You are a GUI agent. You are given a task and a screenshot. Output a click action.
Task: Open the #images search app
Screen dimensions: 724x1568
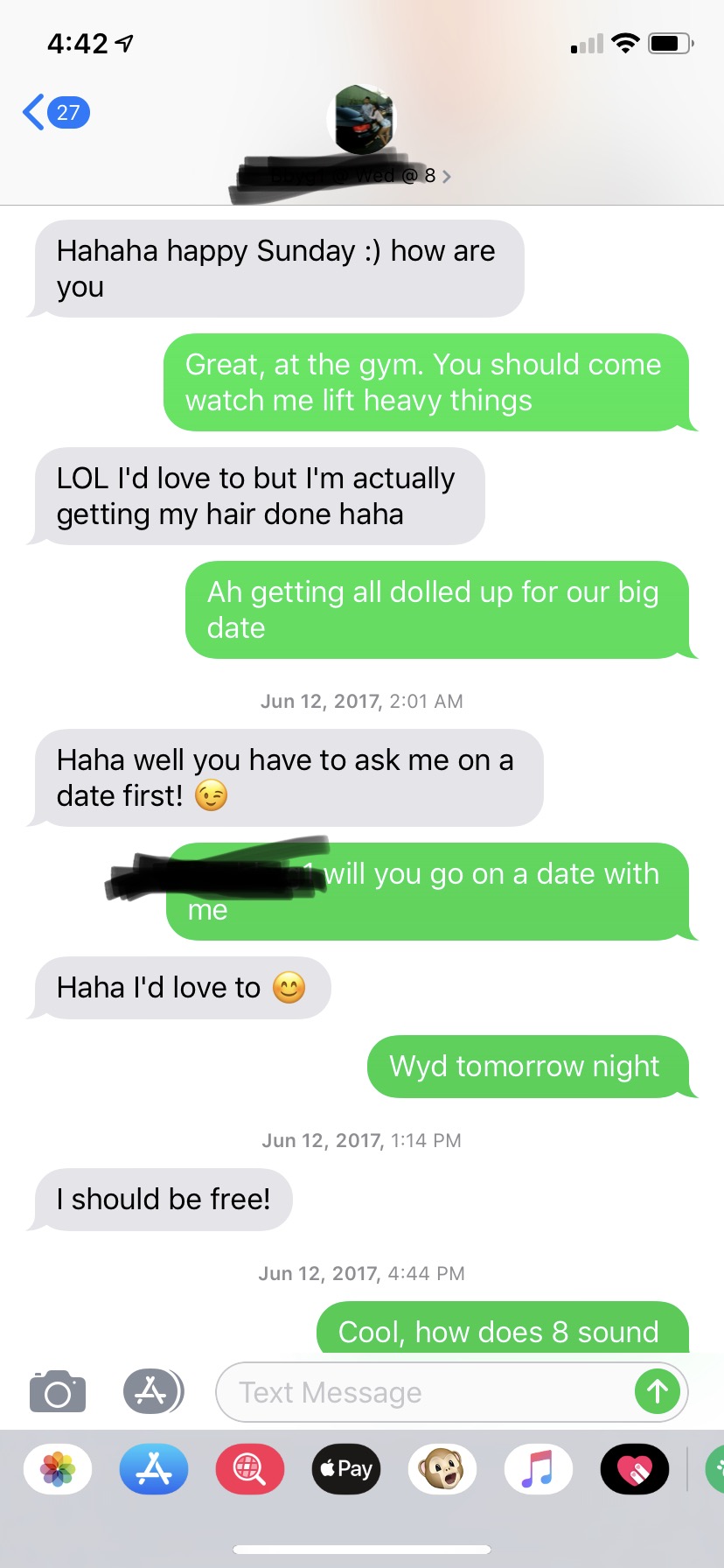coord(250,1469)
